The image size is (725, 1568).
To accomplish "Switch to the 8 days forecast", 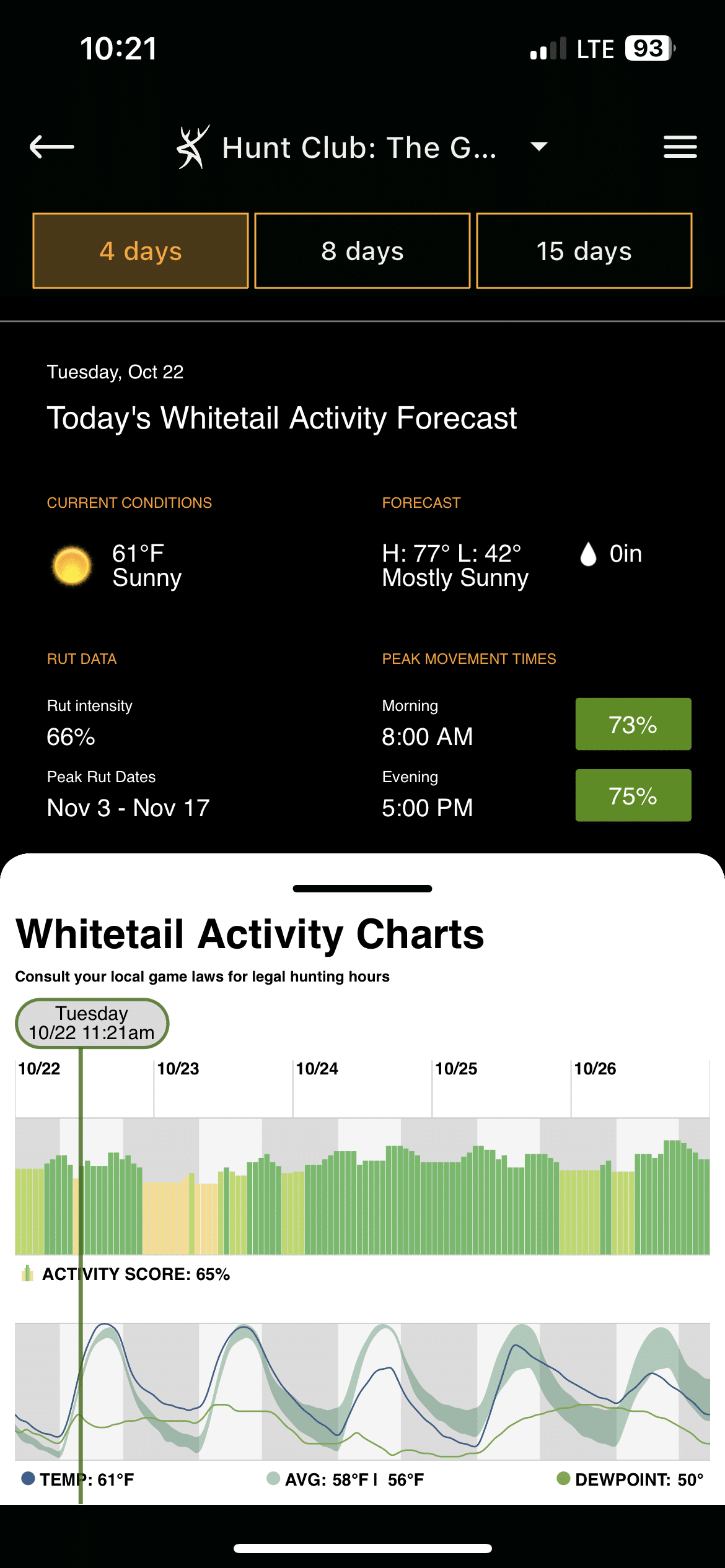I will point(362,251).
